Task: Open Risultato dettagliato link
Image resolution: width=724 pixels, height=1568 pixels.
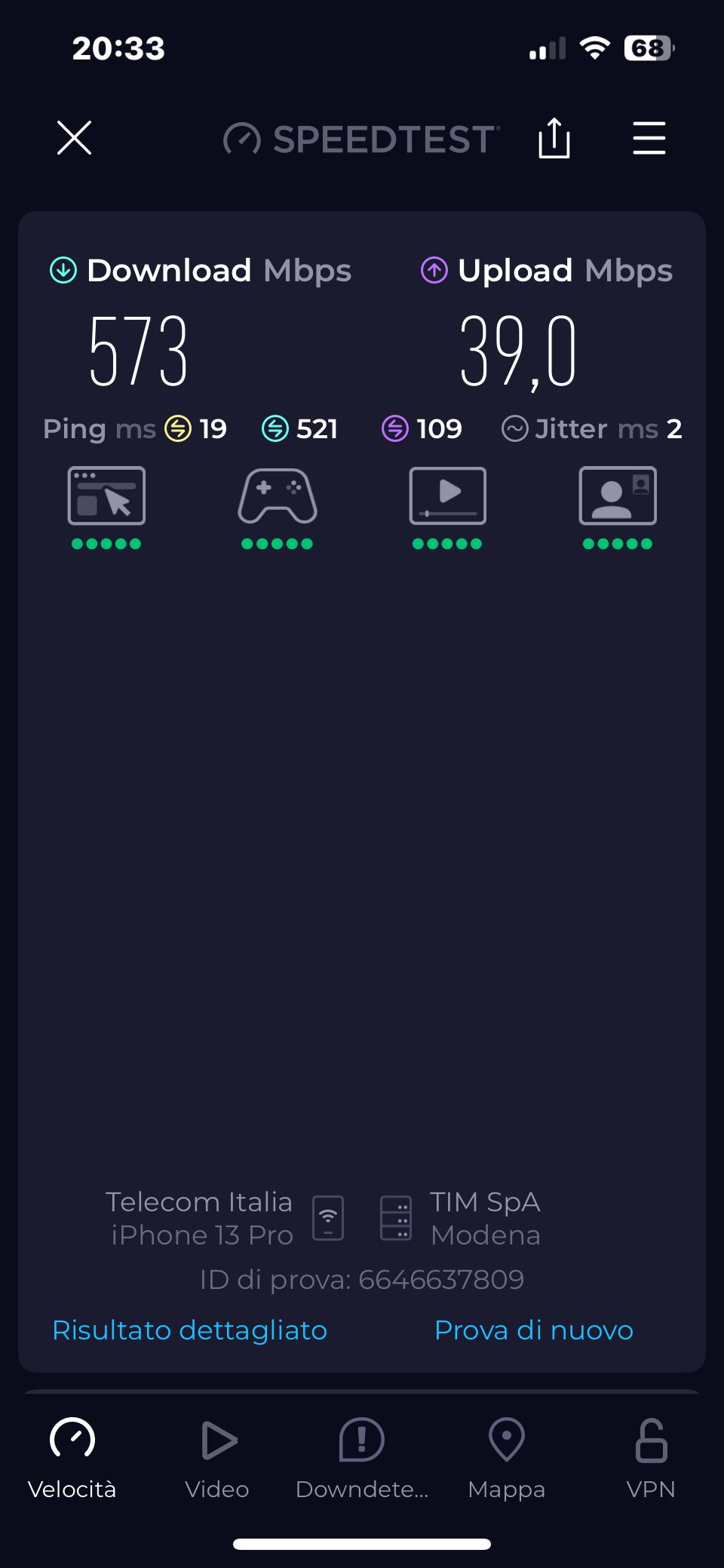Action: click(x=189, y=1330)
